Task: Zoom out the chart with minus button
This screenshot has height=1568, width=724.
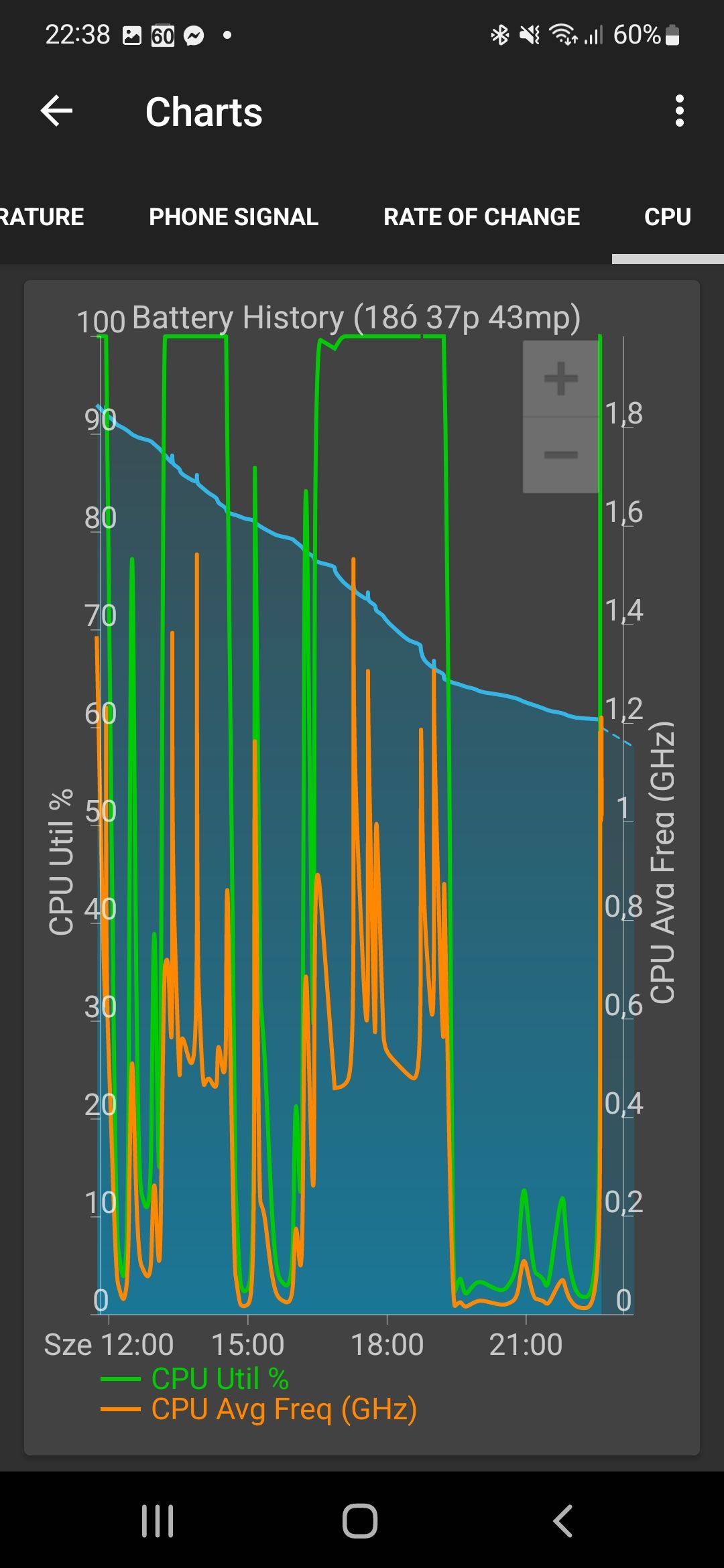Action: coord(561,455)
